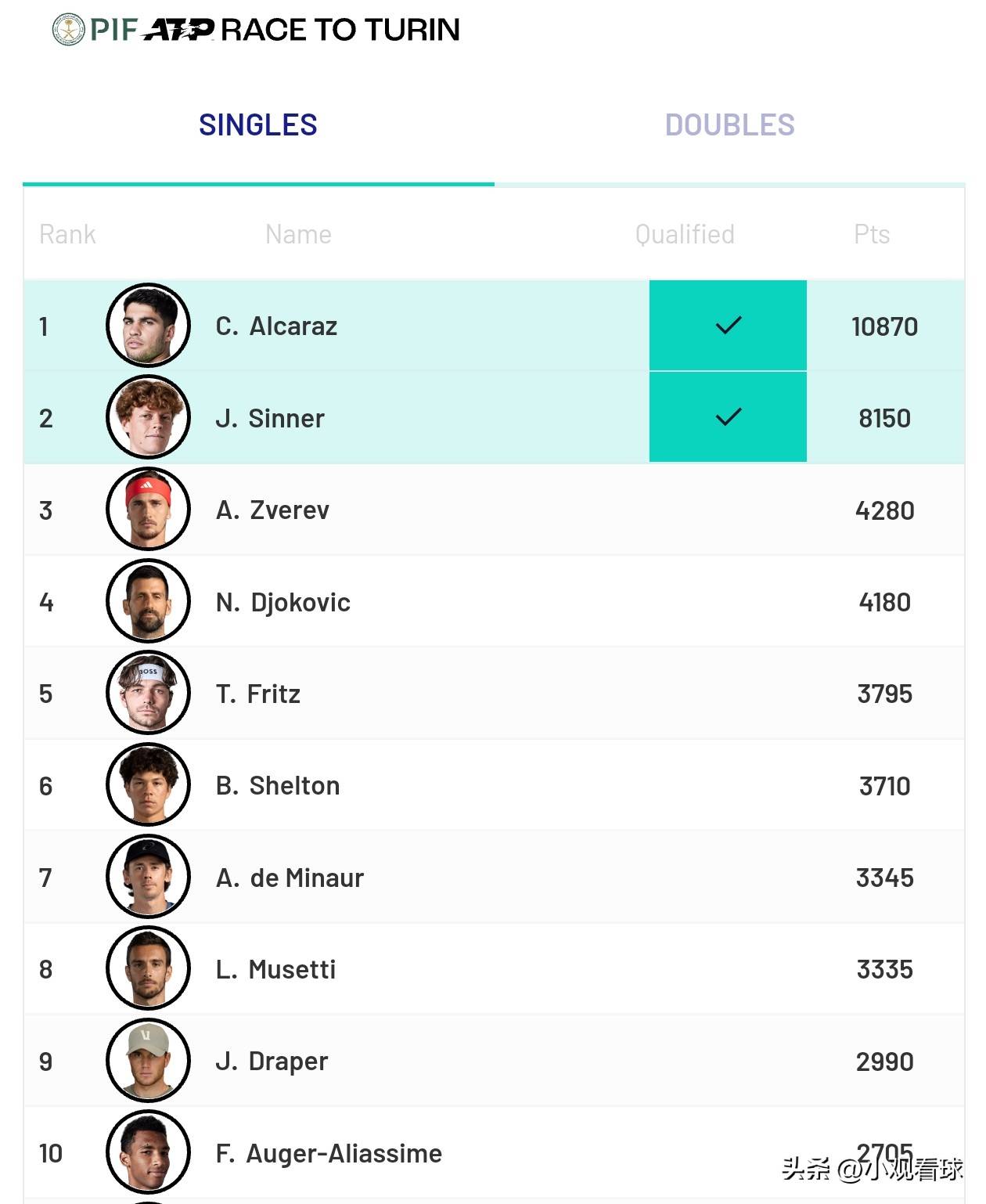Select the Singles tab

click(x=258, y=125)
